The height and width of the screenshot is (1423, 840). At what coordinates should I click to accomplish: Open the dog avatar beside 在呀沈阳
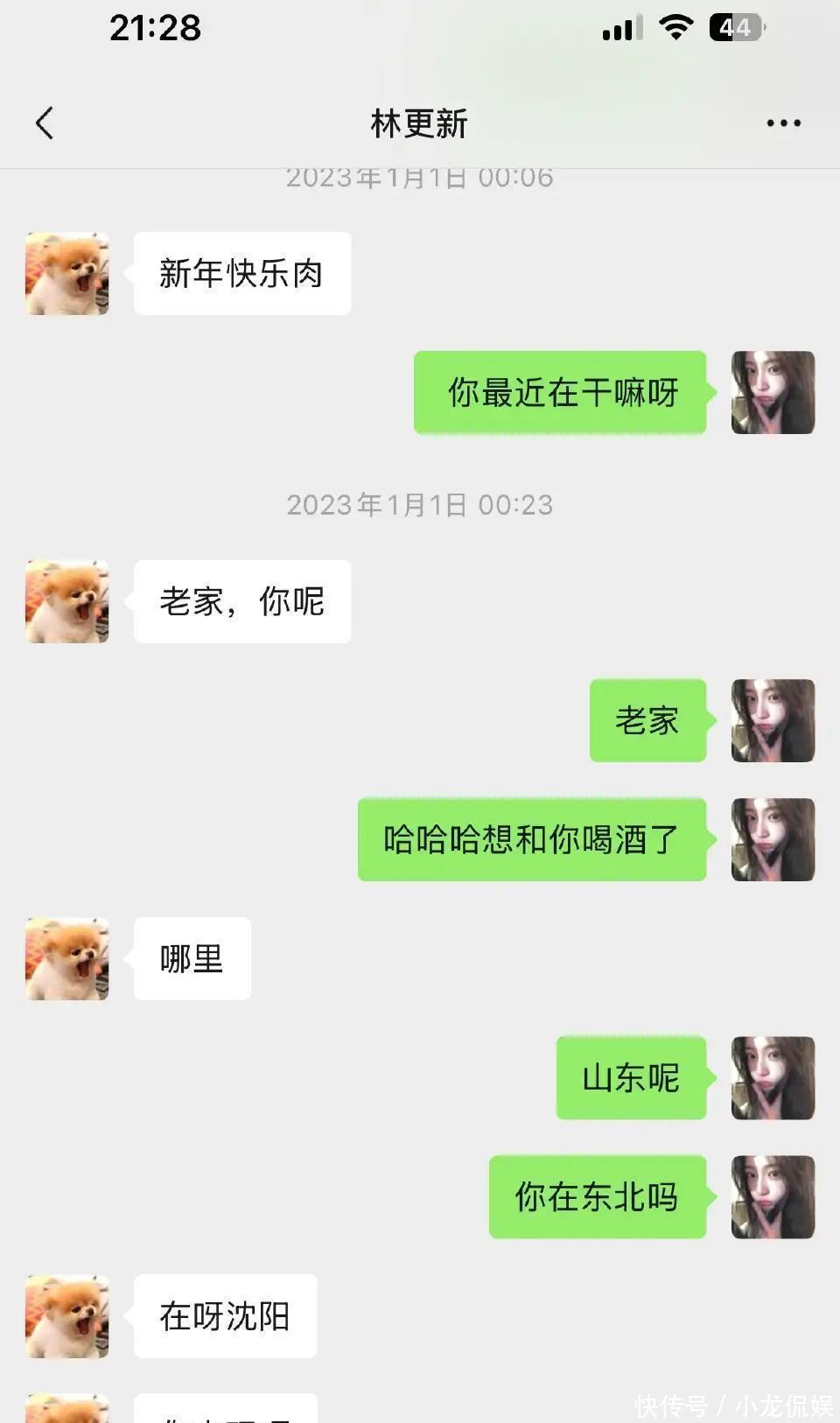(67, 1316)
